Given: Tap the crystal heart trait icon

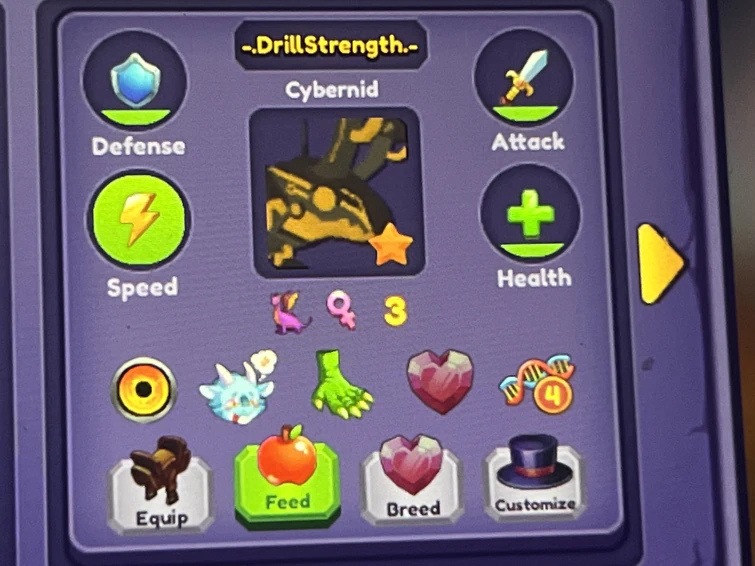Looking at the screenshot, I should tap(438, 381).
